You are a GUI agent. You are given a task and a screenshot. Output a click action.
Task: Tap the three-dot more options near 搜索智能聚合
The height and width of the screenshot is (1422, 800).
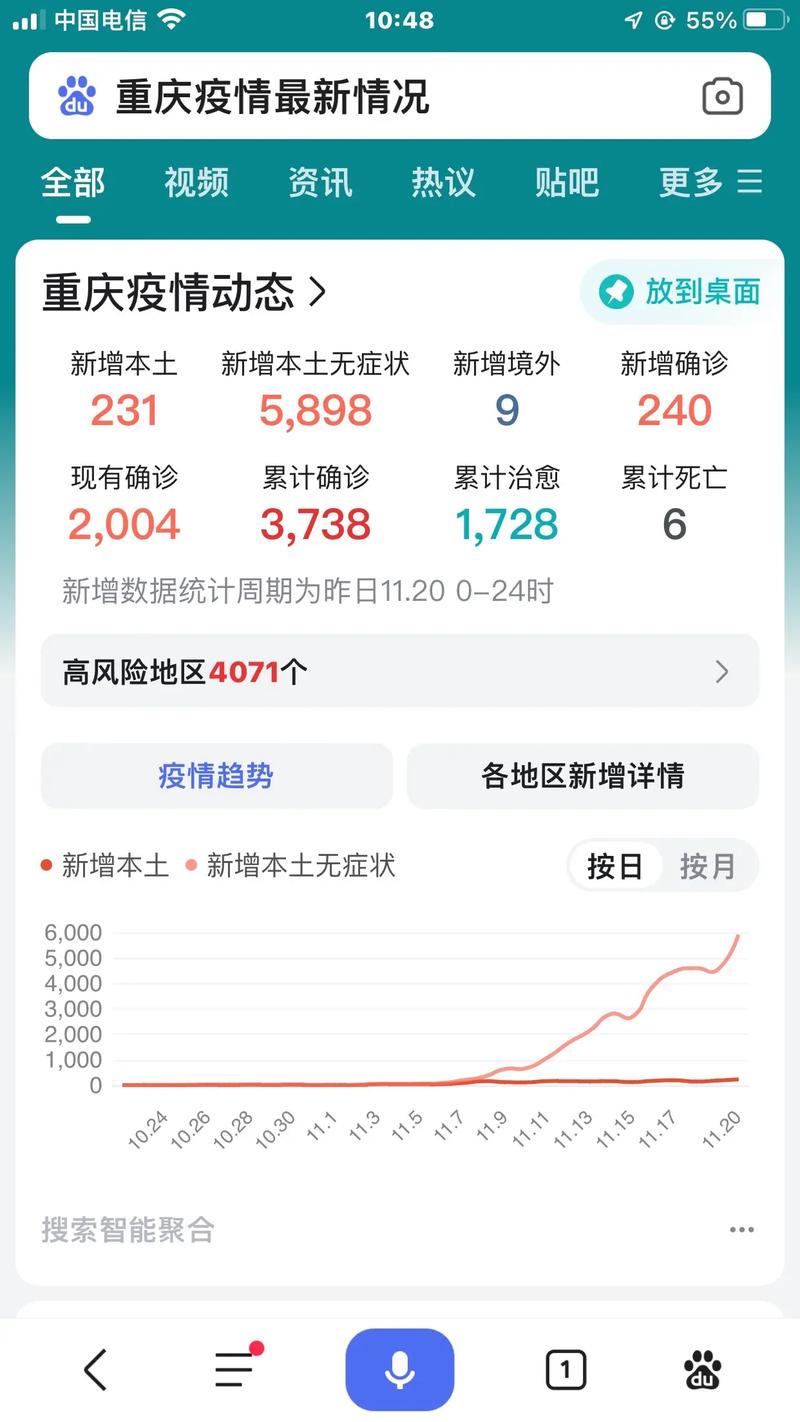pos(741,1229)
